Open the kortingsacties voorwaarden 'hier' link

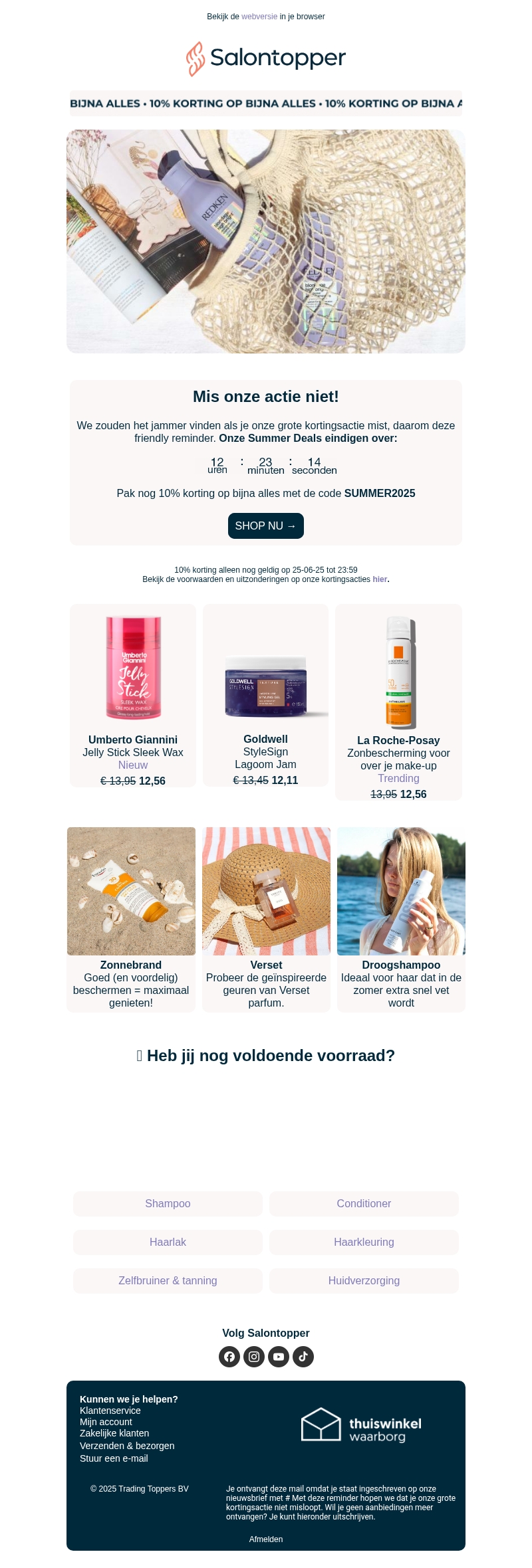pos(380,579)
